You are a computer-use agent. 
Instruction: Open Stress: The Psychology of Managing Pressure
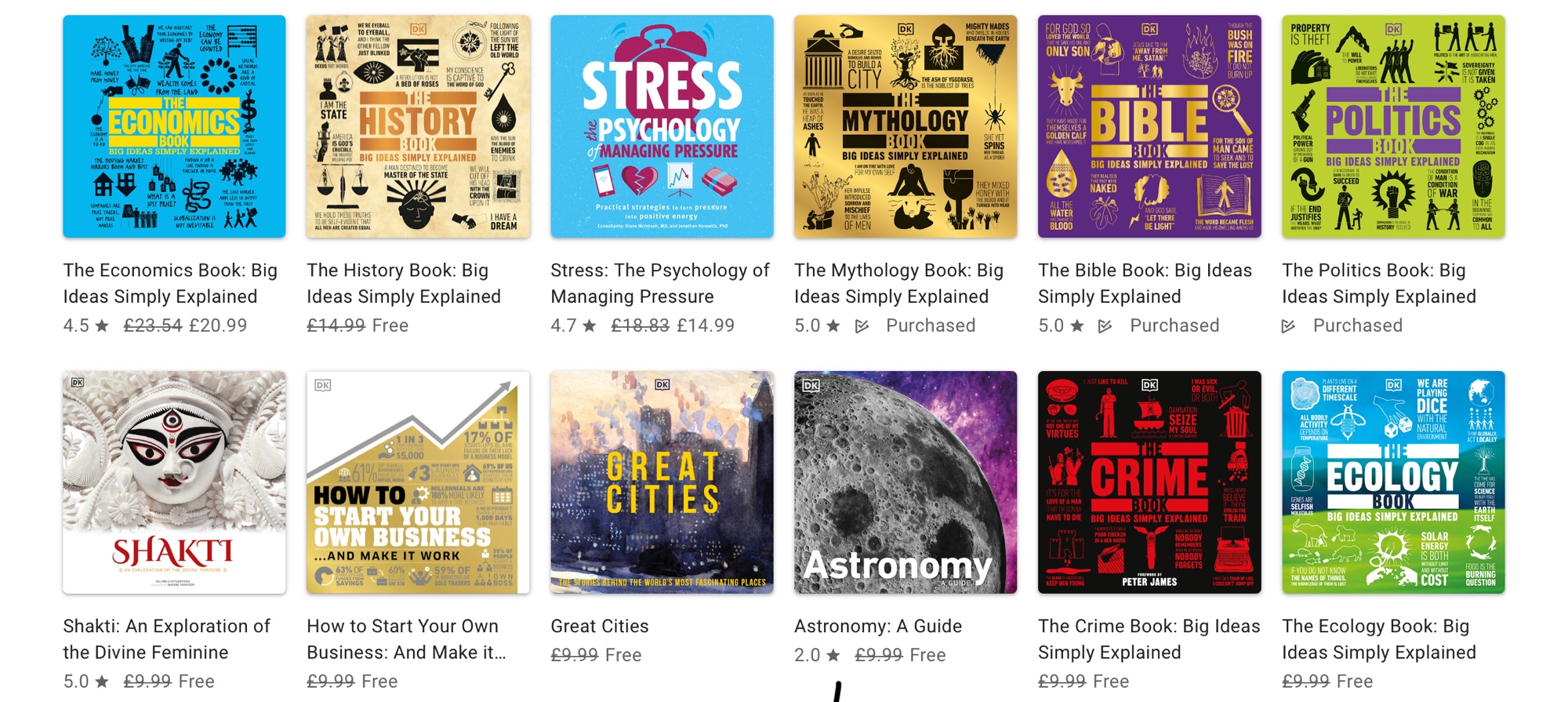click(x=662, y=126)
